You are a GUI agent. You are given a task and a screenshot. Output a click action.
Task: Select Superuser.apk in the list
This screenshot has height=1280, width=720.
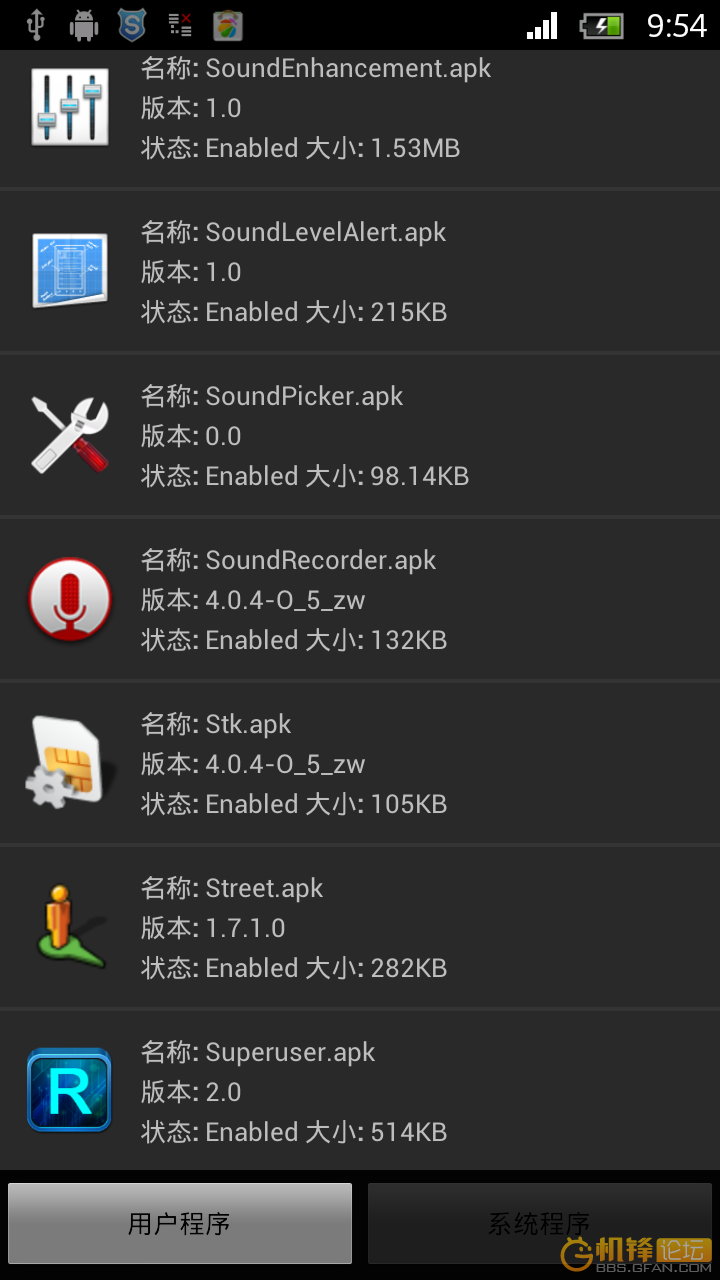pyautogui.click(x=360, y=1092)
